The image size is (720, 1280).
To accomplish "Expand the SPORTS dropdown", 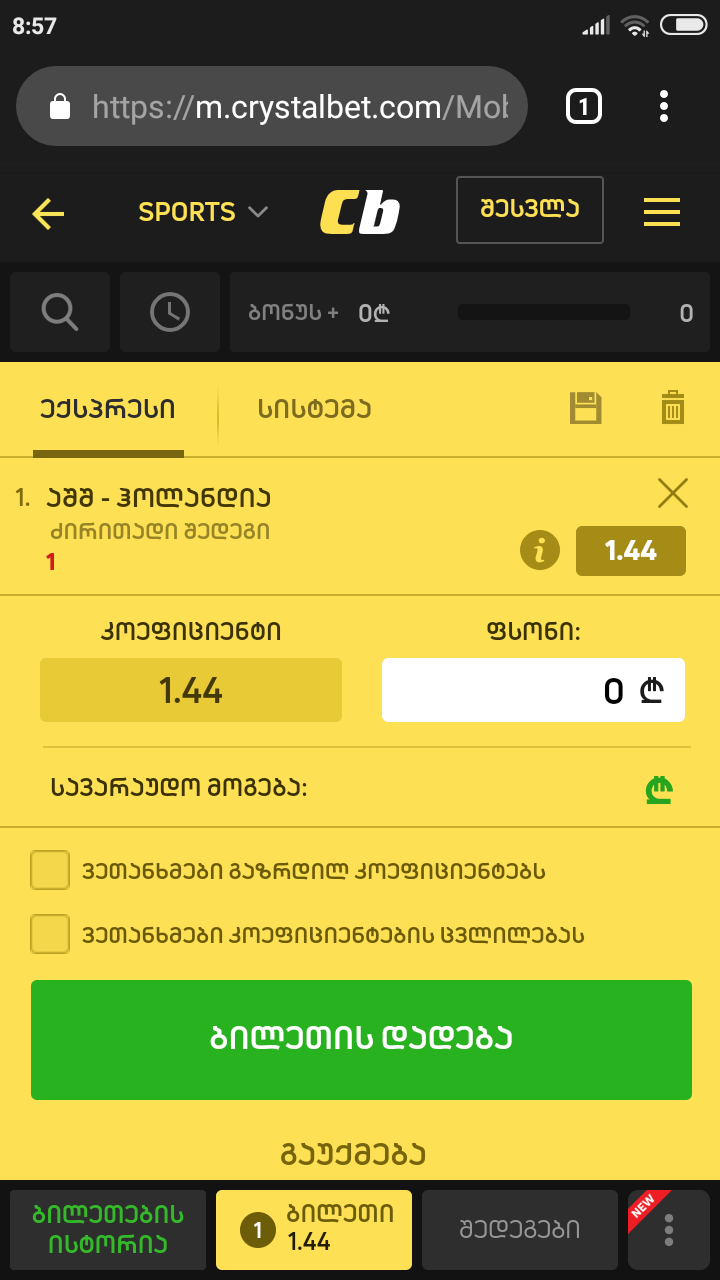I will [x=203, y=212].
